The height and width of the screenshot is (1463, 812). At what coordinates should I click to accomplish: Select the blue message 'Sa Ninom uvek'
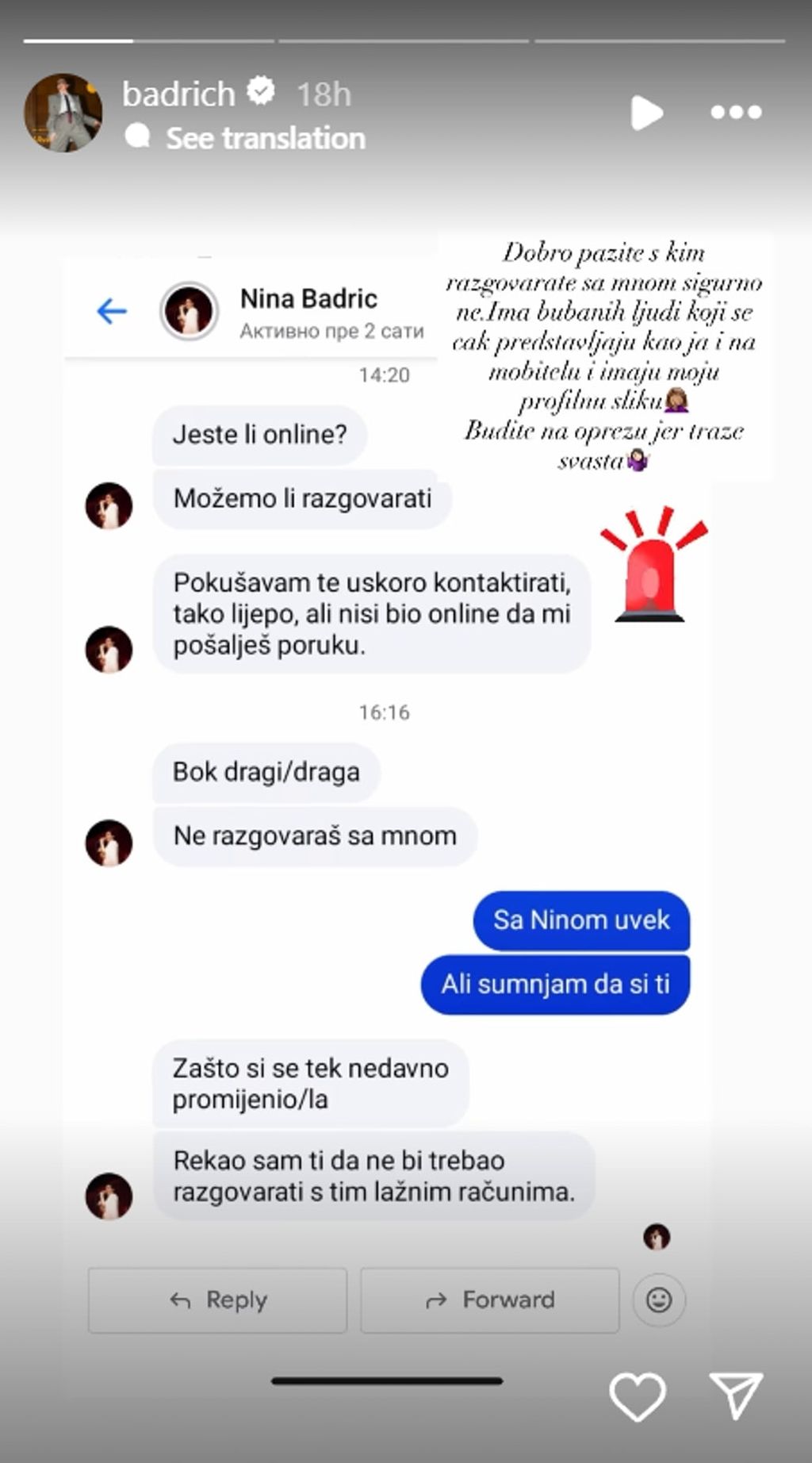point(580,920)
